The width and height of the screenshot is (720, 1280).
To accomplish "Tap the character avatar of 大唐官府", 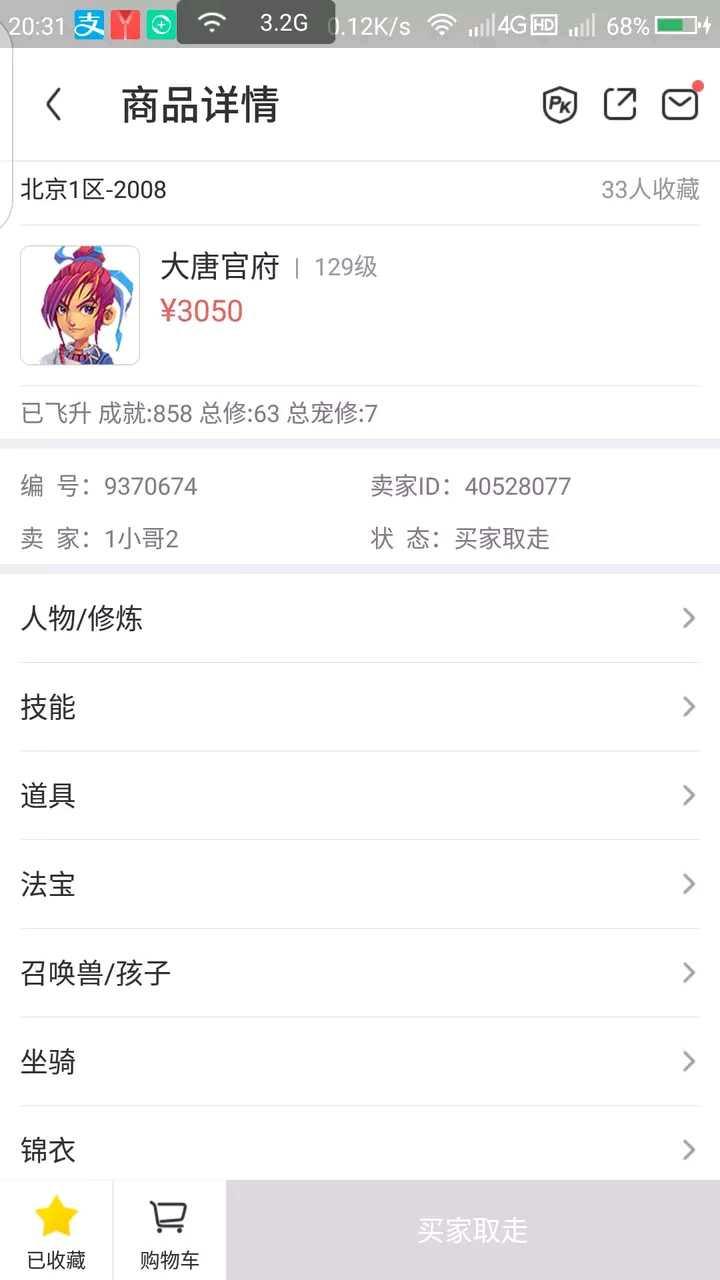I will pyautogui.click(x=80, y=305).
